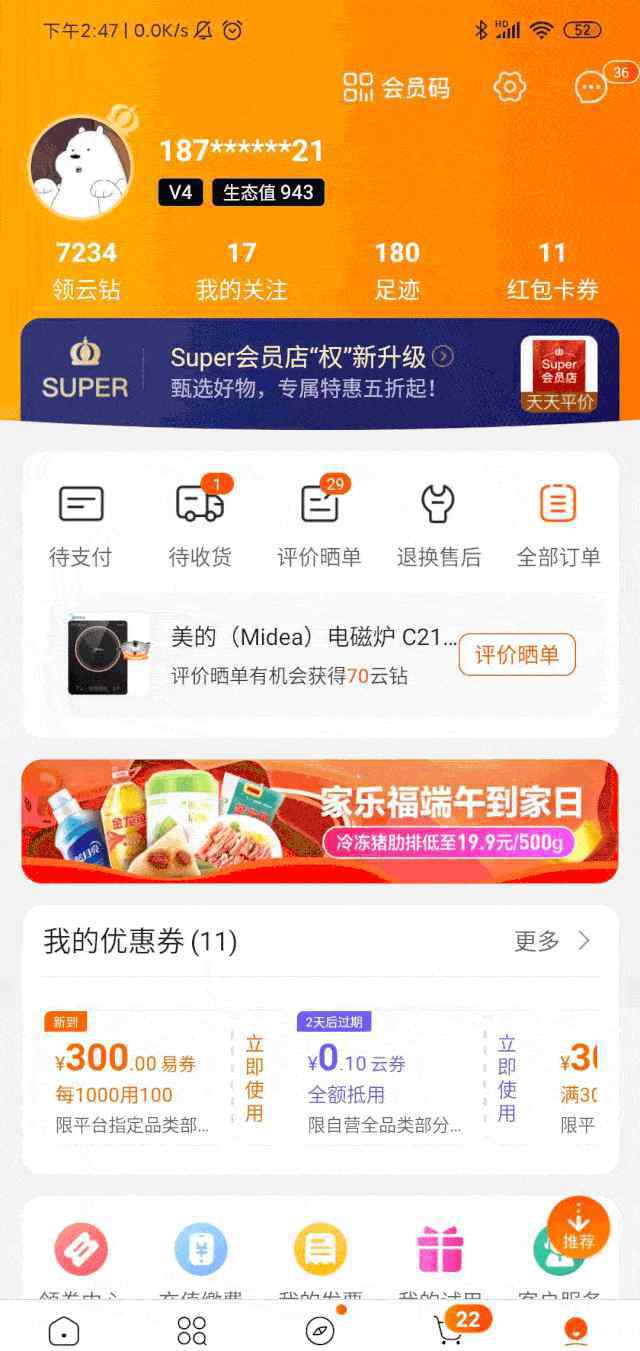Open 红包卡券 coupons and cards

click(x=552, y=270)
